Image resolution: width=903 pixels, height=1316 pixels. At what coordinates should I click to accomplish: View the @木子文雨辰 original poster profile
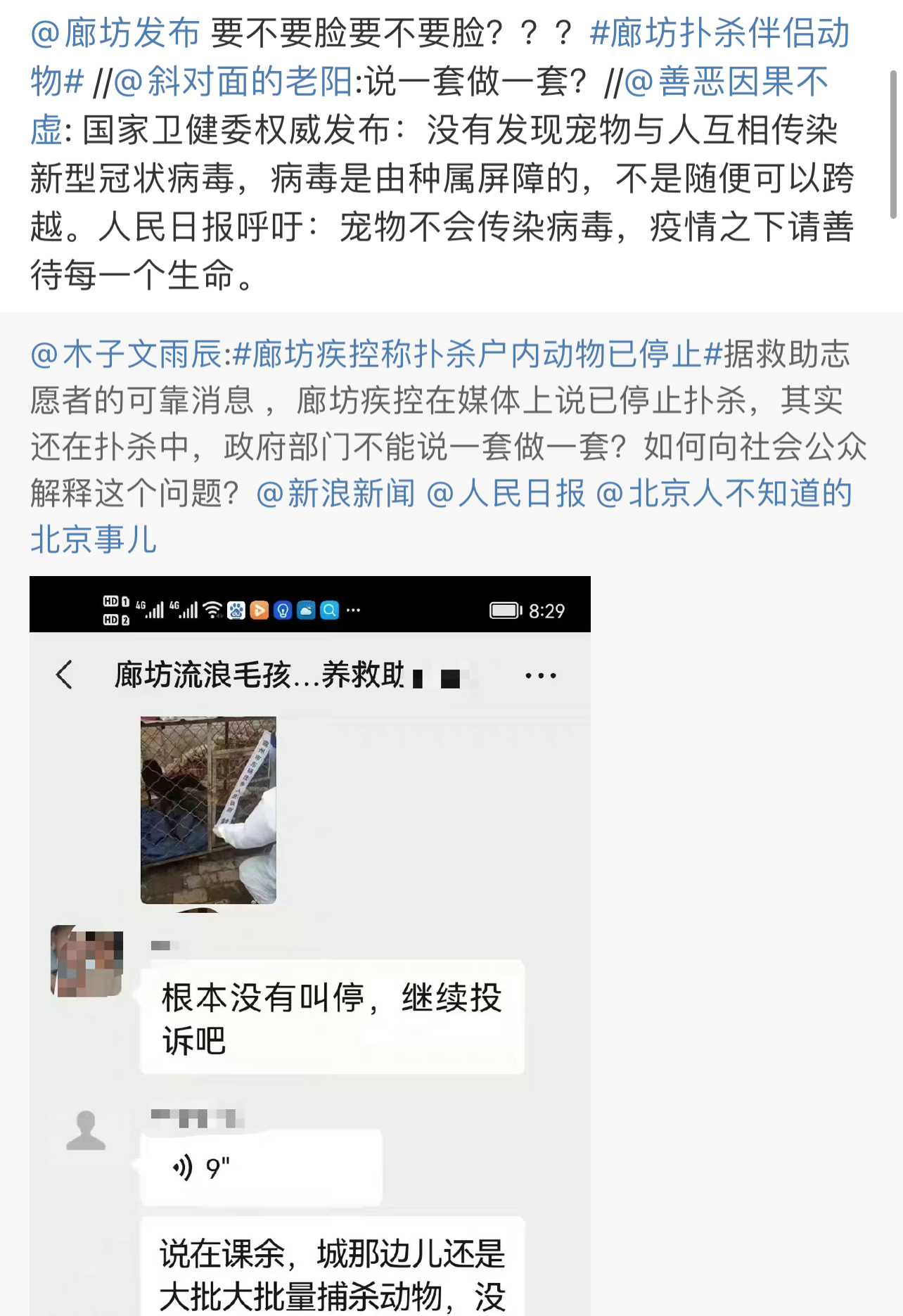tap(127, 354)
